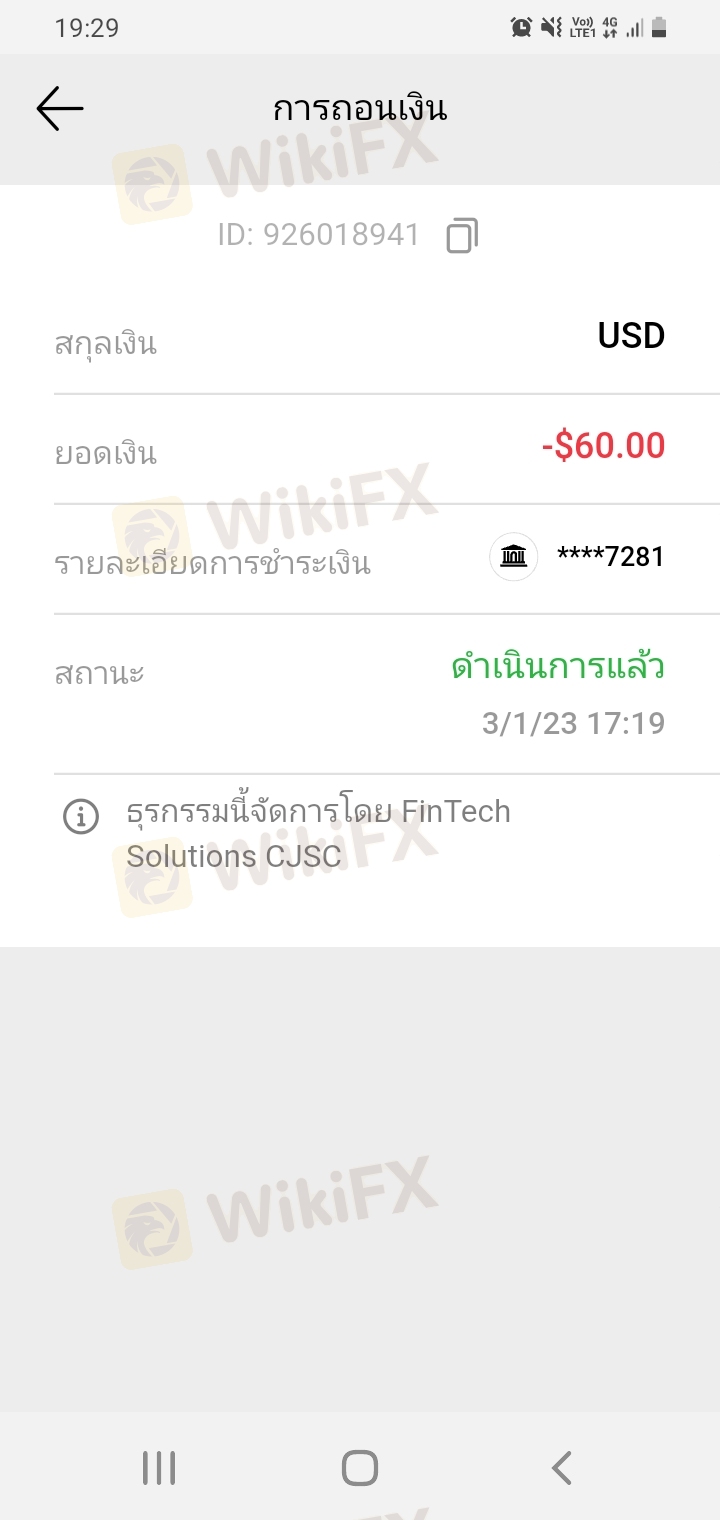Go back from the withdrawal details page
Screen dimensions: 720x1520
[x=60, y=108]
